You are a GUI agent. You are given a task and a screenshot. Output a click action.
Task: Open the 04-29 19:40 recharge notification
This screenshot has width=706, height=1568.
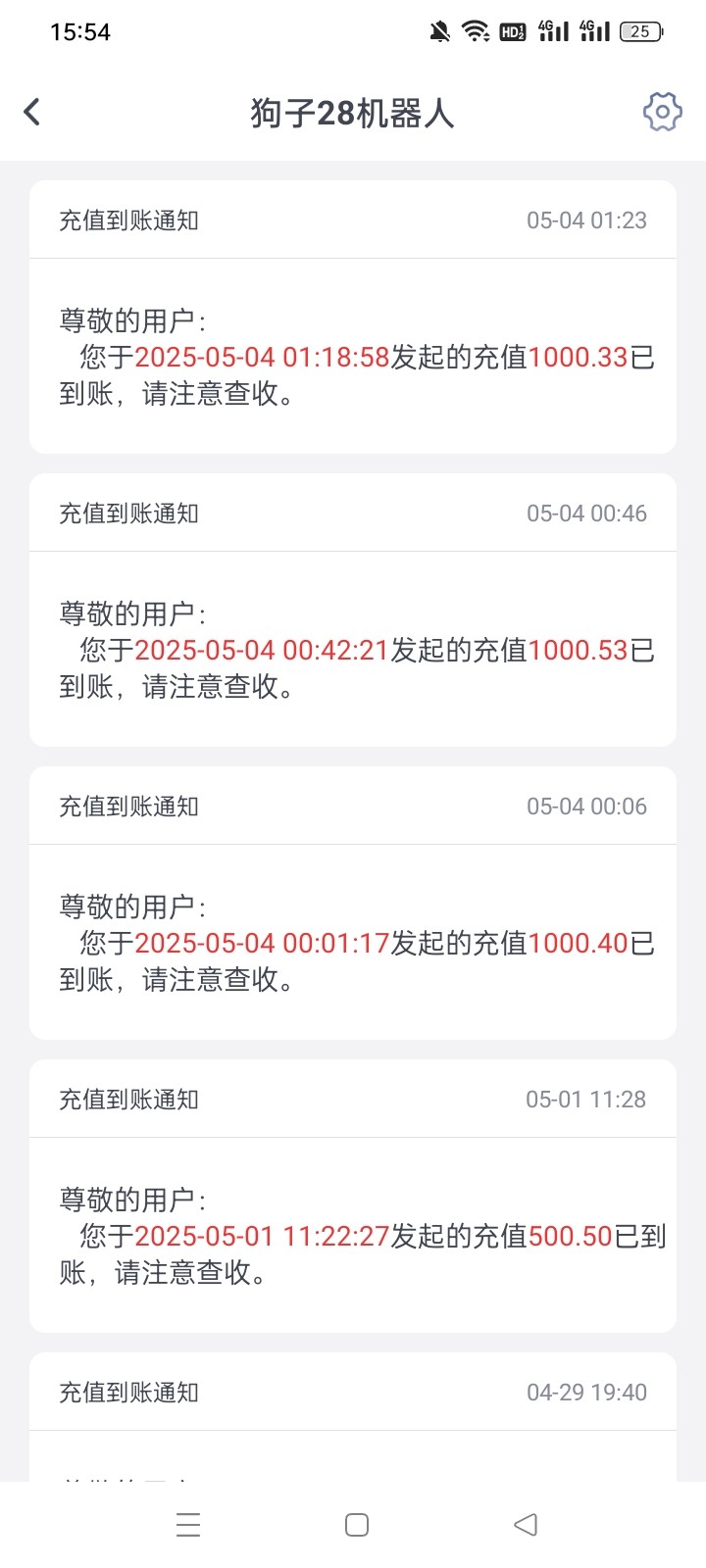tap(353, 1417)
